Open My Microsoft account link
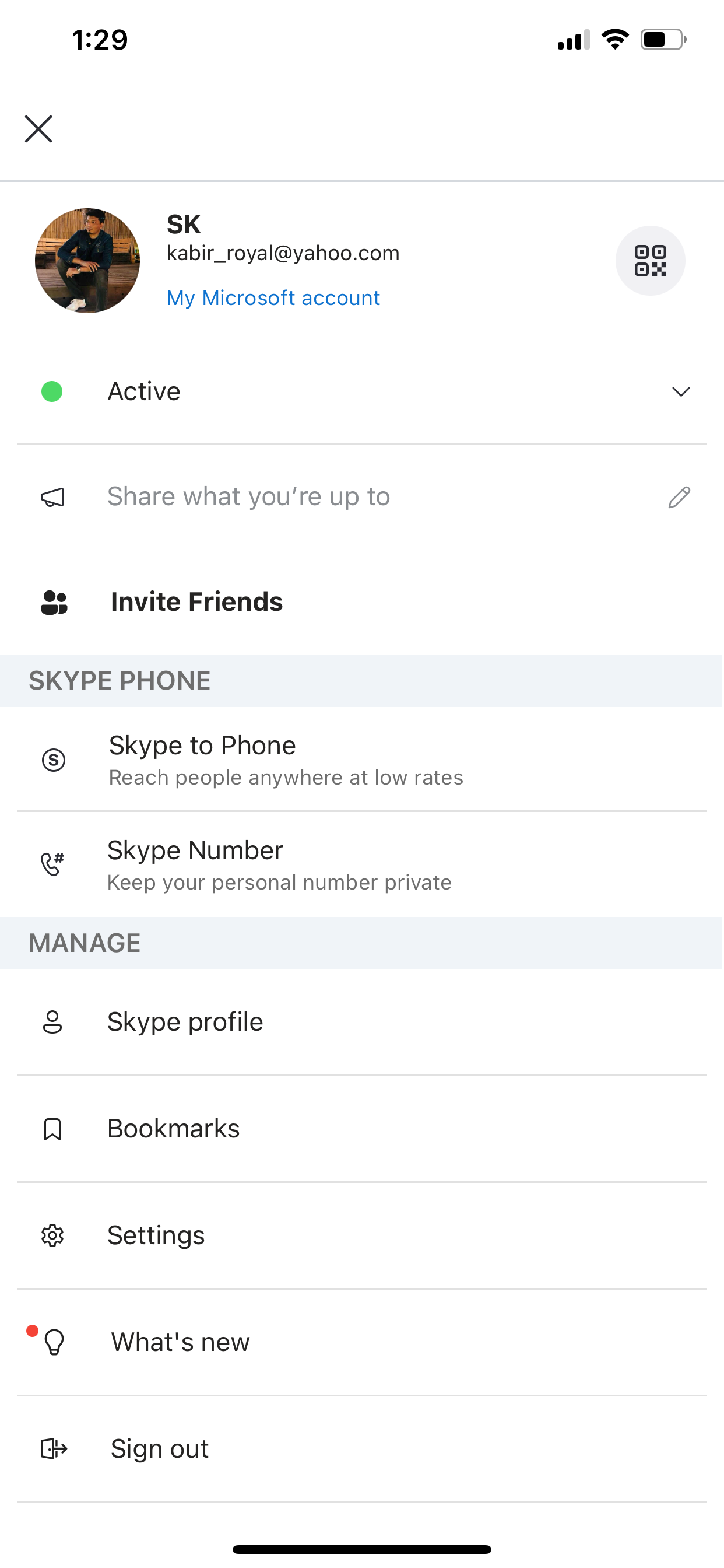Image resolution: width=724 pixels, height=1568 pixels. 273,297
